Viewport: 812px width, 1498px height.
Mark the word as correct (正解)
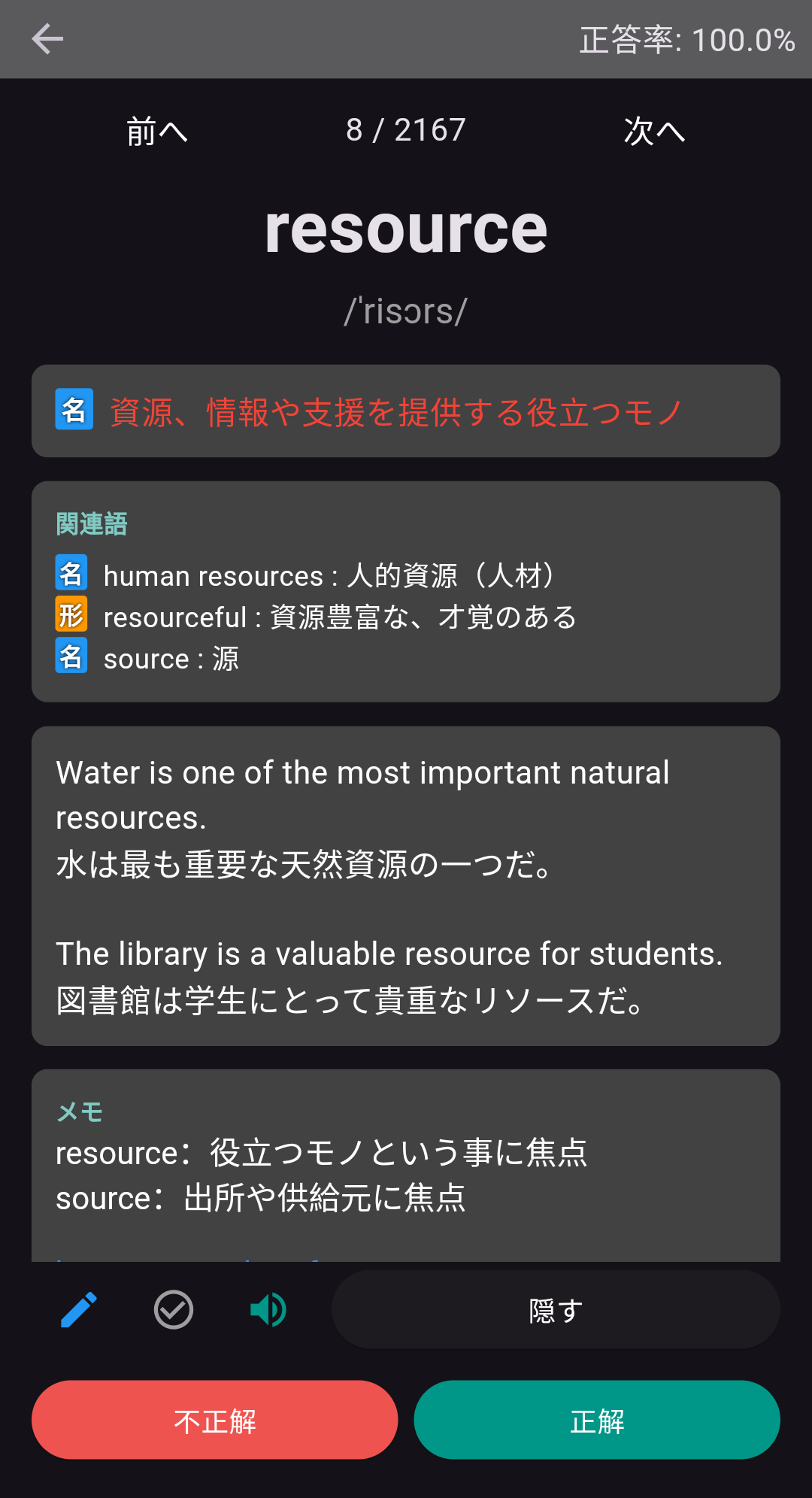coord(597,1420)
